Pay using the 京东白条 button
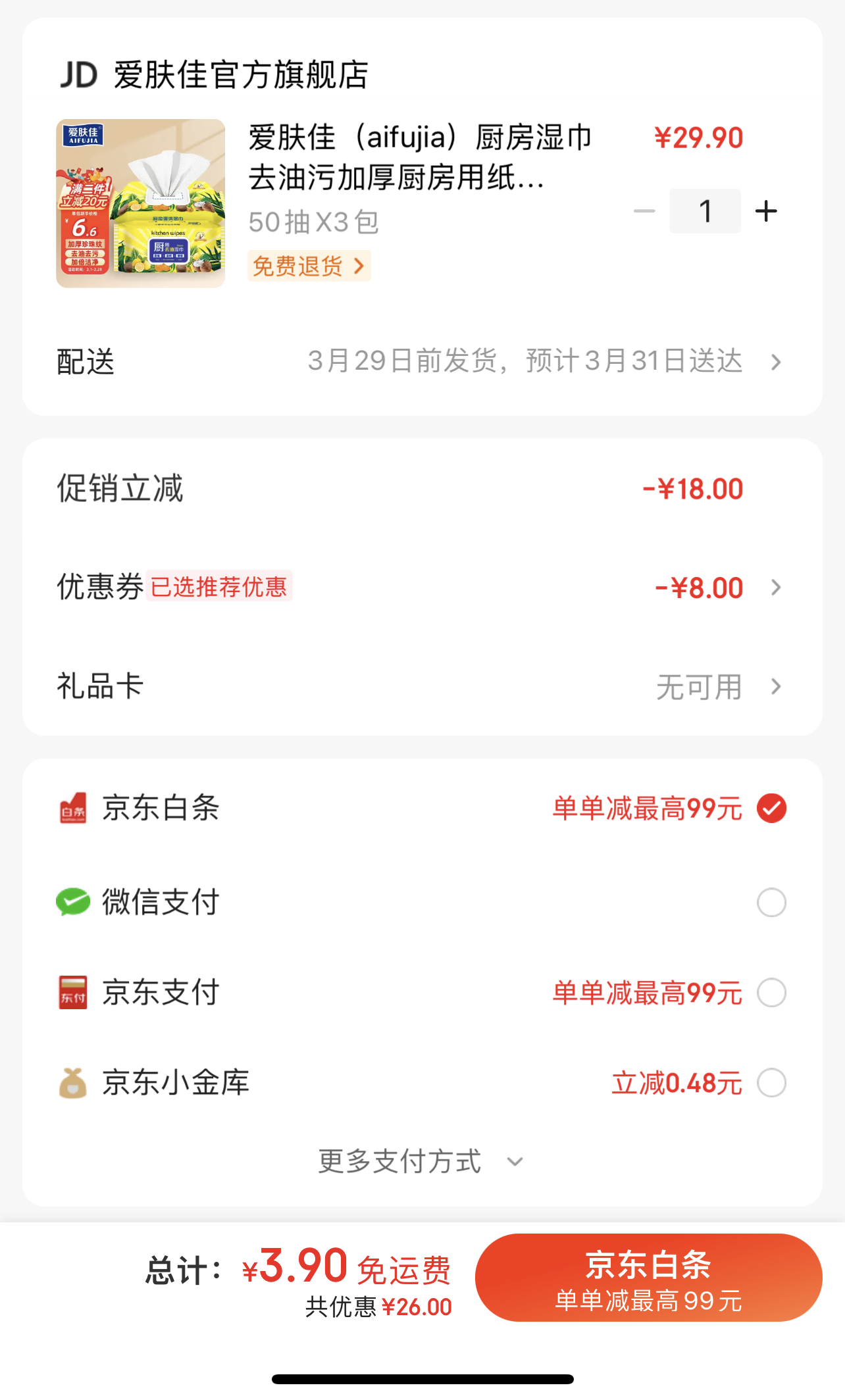The height and width of the screenshot is (1400, 845). point(648,1278)
